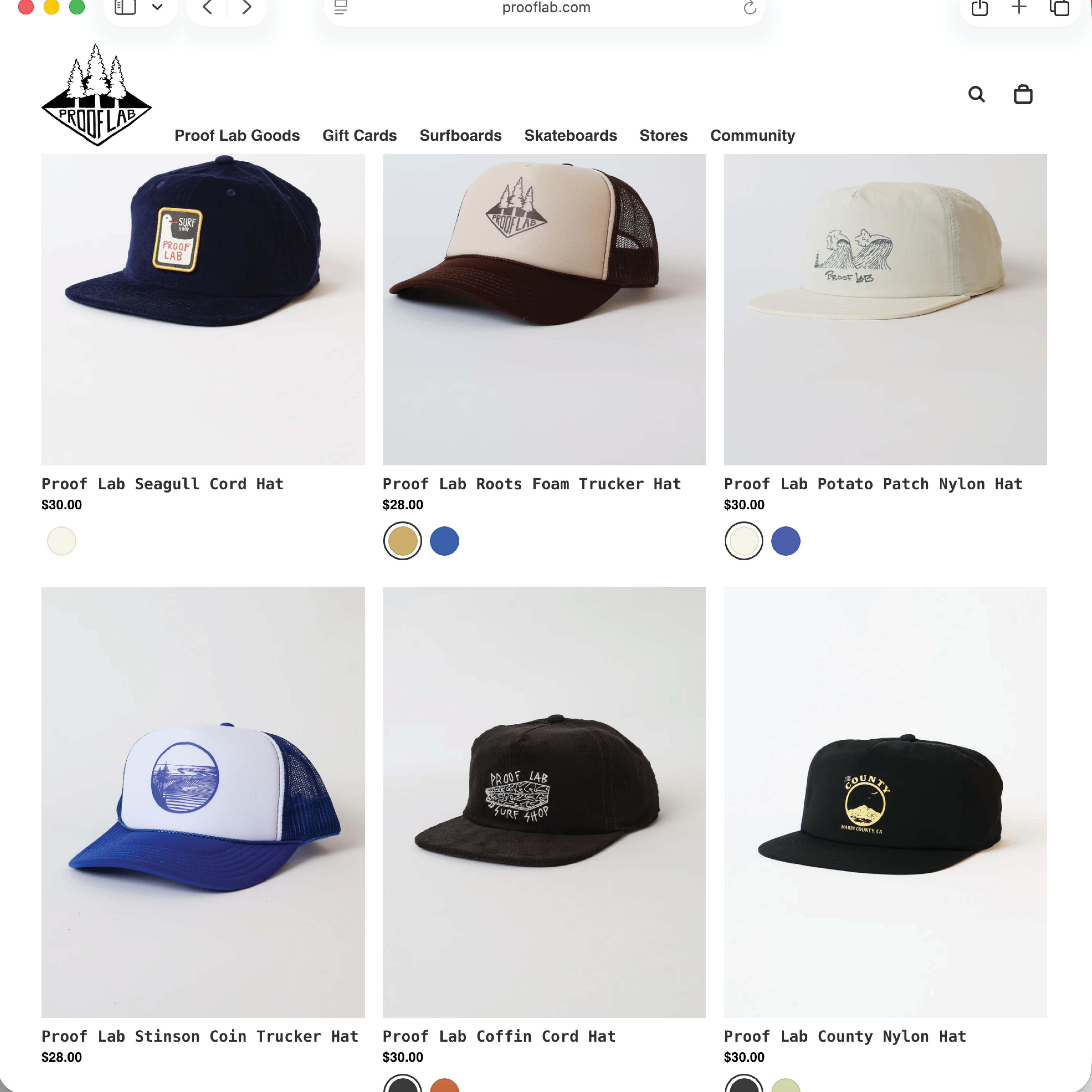Browse the Surfboards section
Screen dimensions: 1092x1092
click(x=460, y=136)
